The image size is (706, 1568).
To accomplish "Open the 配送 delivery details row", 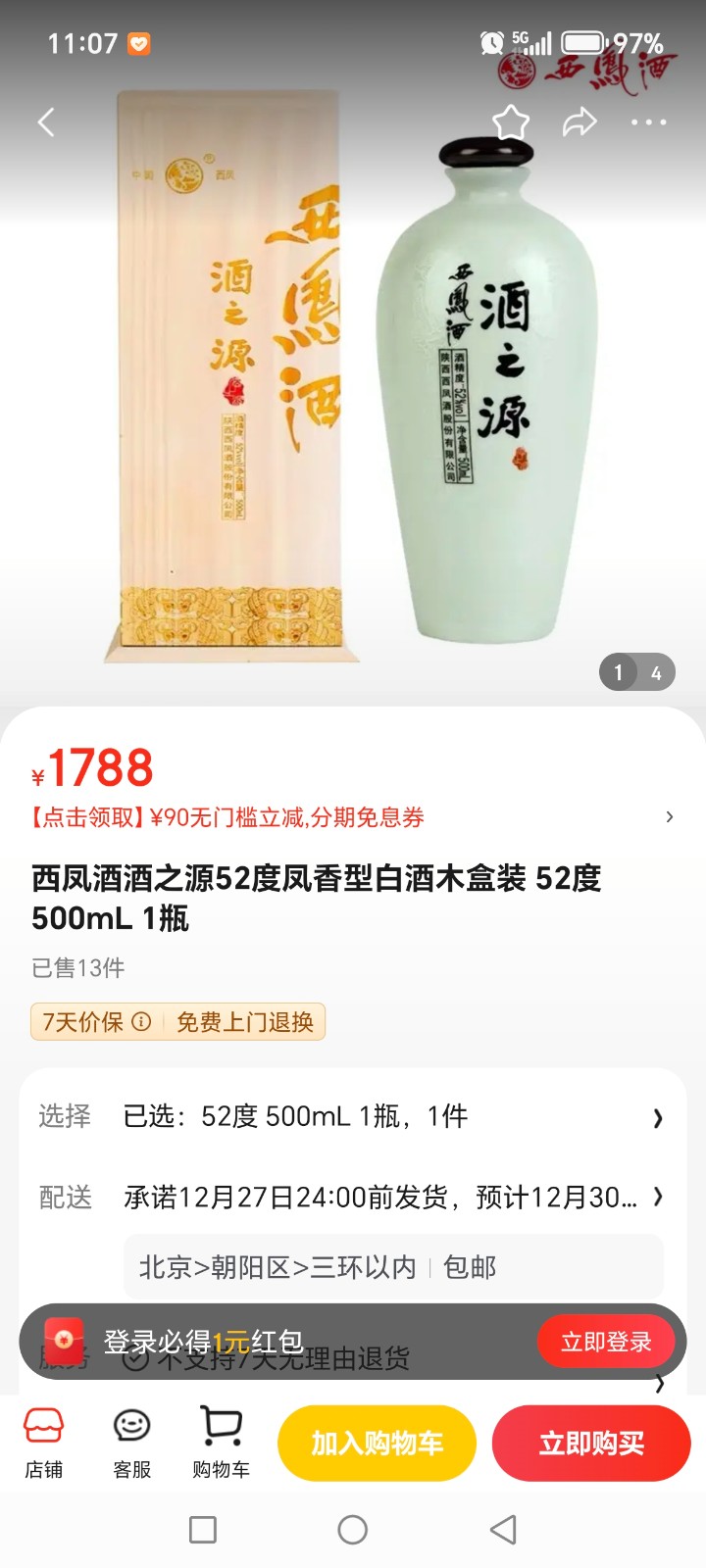I will 353,1197.
